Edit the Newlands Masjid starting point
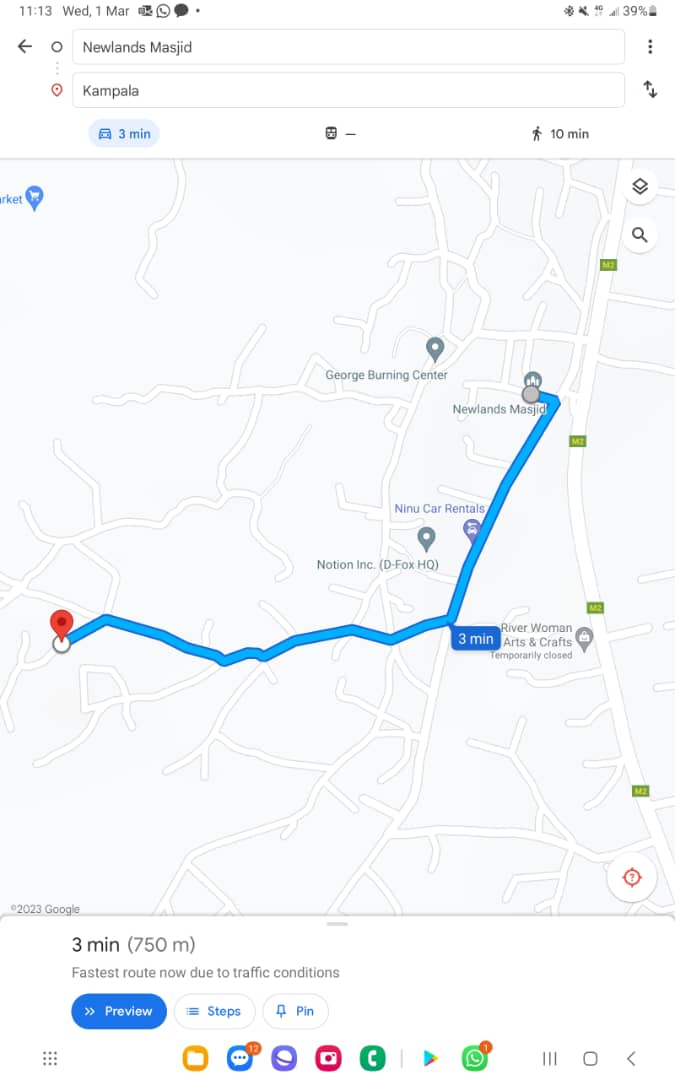This screenshot has width=675, height=1080. pos(348,47)
